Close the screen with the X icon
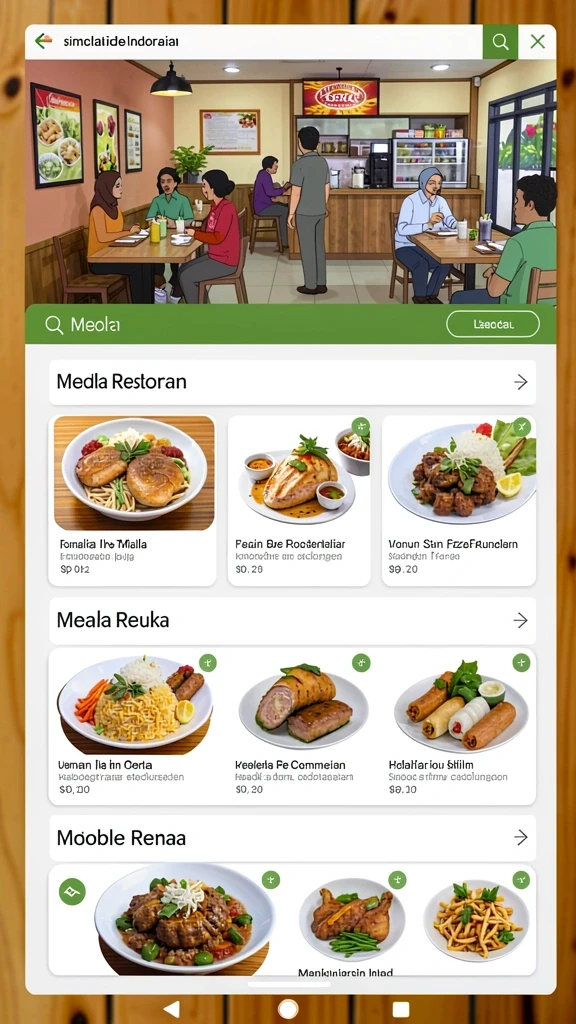The image size is (576, 1024). (x=537, y=42)
